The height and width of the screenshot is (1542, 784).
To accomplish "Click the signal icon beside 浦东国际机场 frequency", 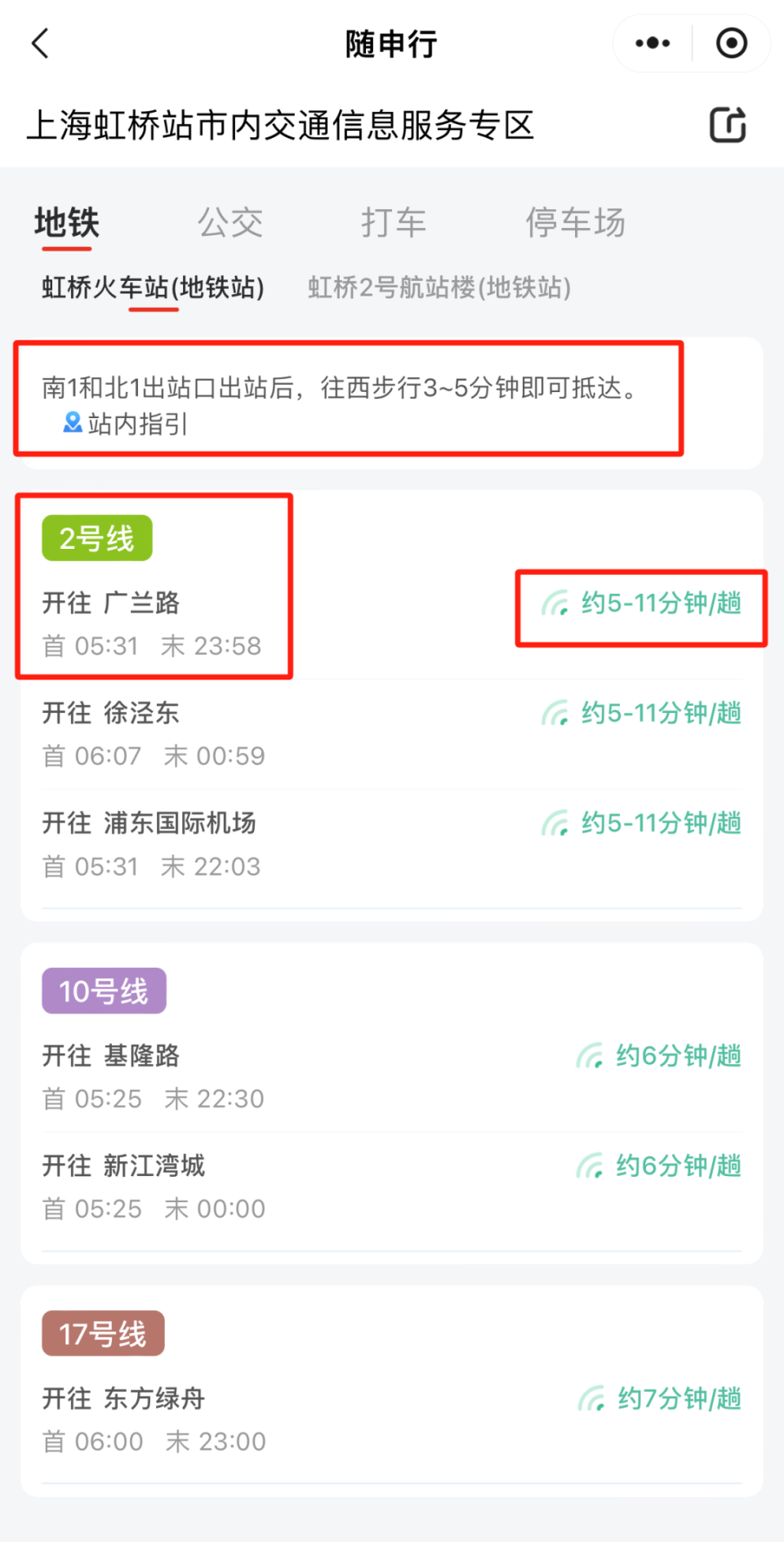I will [x=556, y=823].
